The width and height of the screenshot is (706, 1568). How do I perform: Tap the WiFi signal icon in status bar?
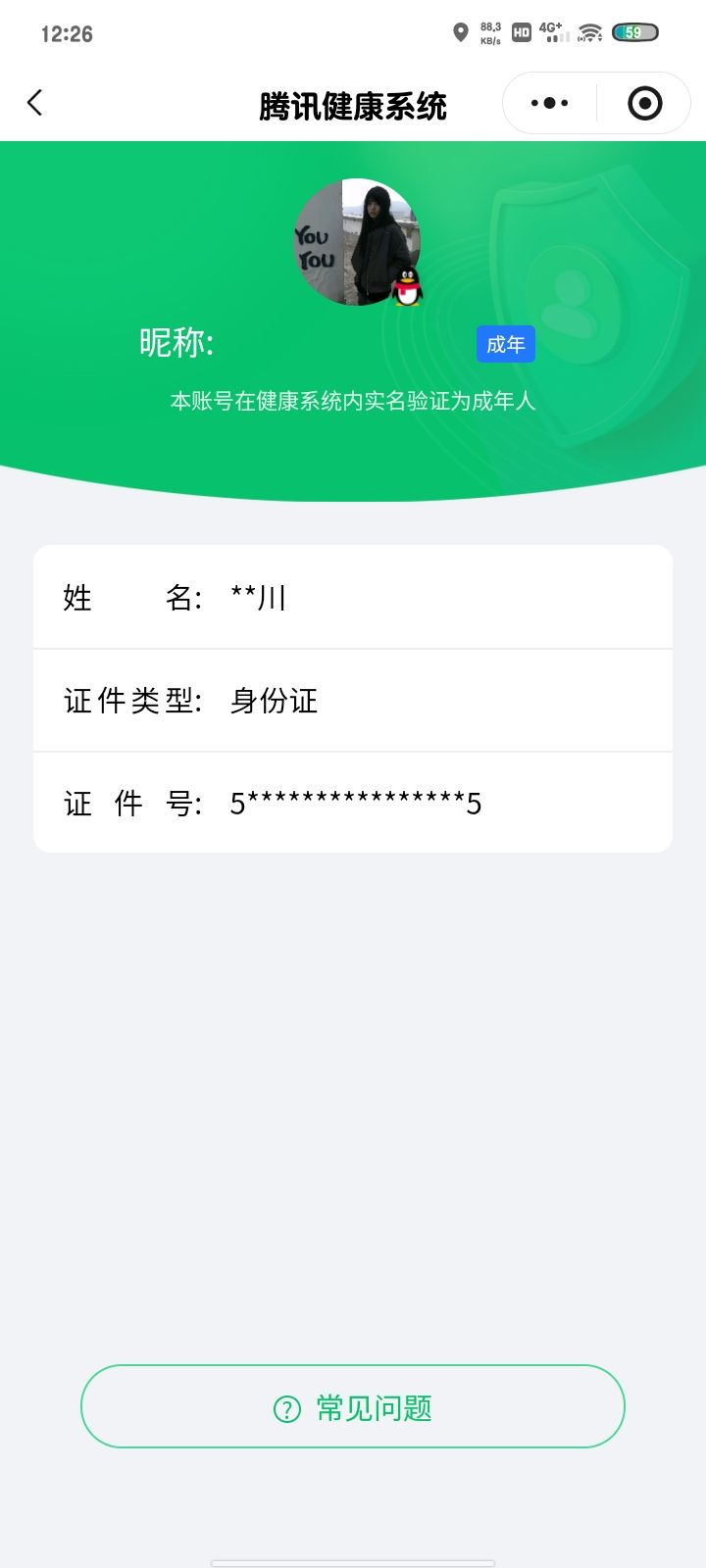pos(588,32)
